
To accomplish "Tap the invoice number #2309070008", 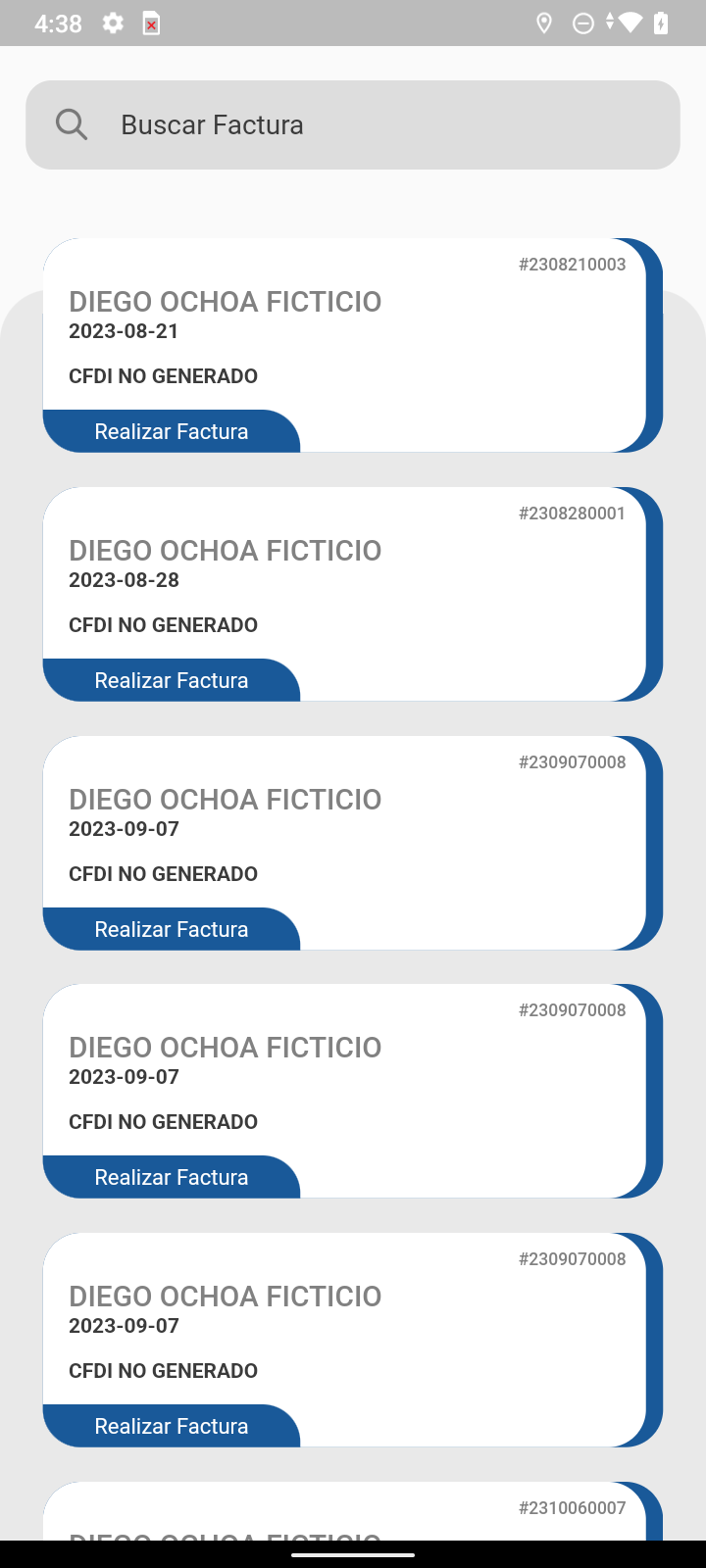I will 572,761.
